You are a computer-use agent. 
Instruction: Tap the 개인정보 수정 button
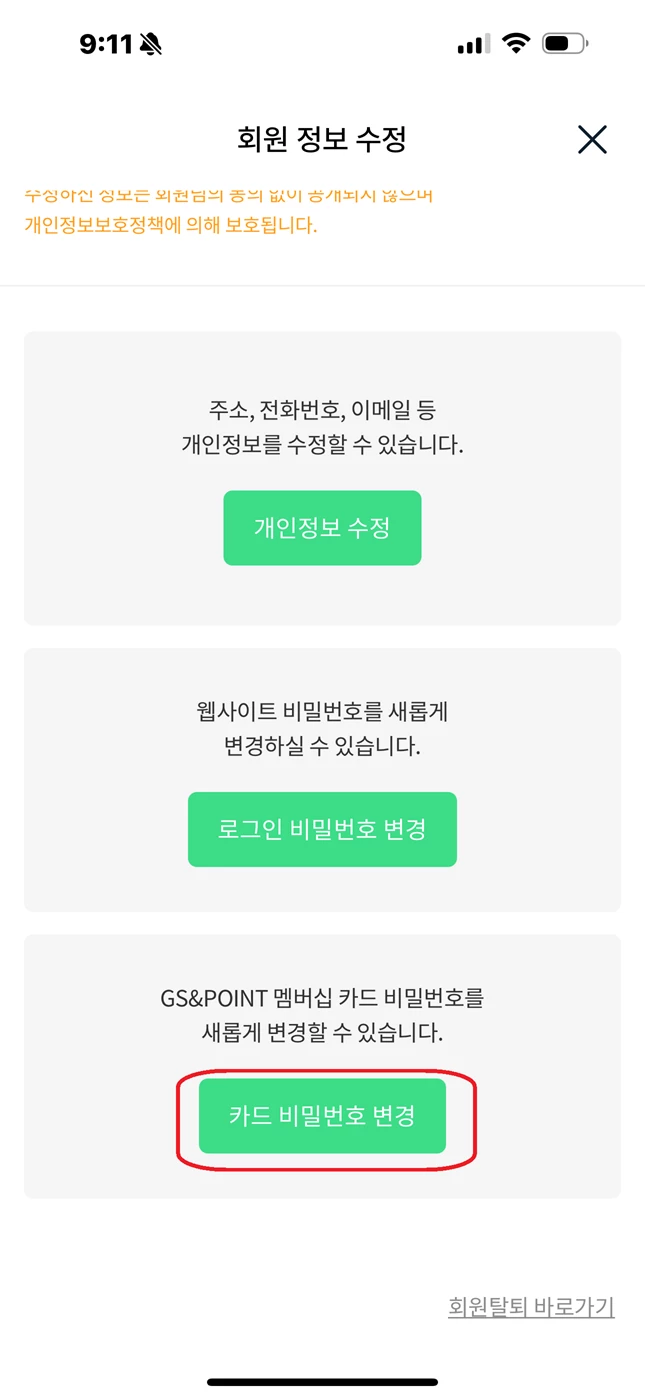click(x=322, y=528)
